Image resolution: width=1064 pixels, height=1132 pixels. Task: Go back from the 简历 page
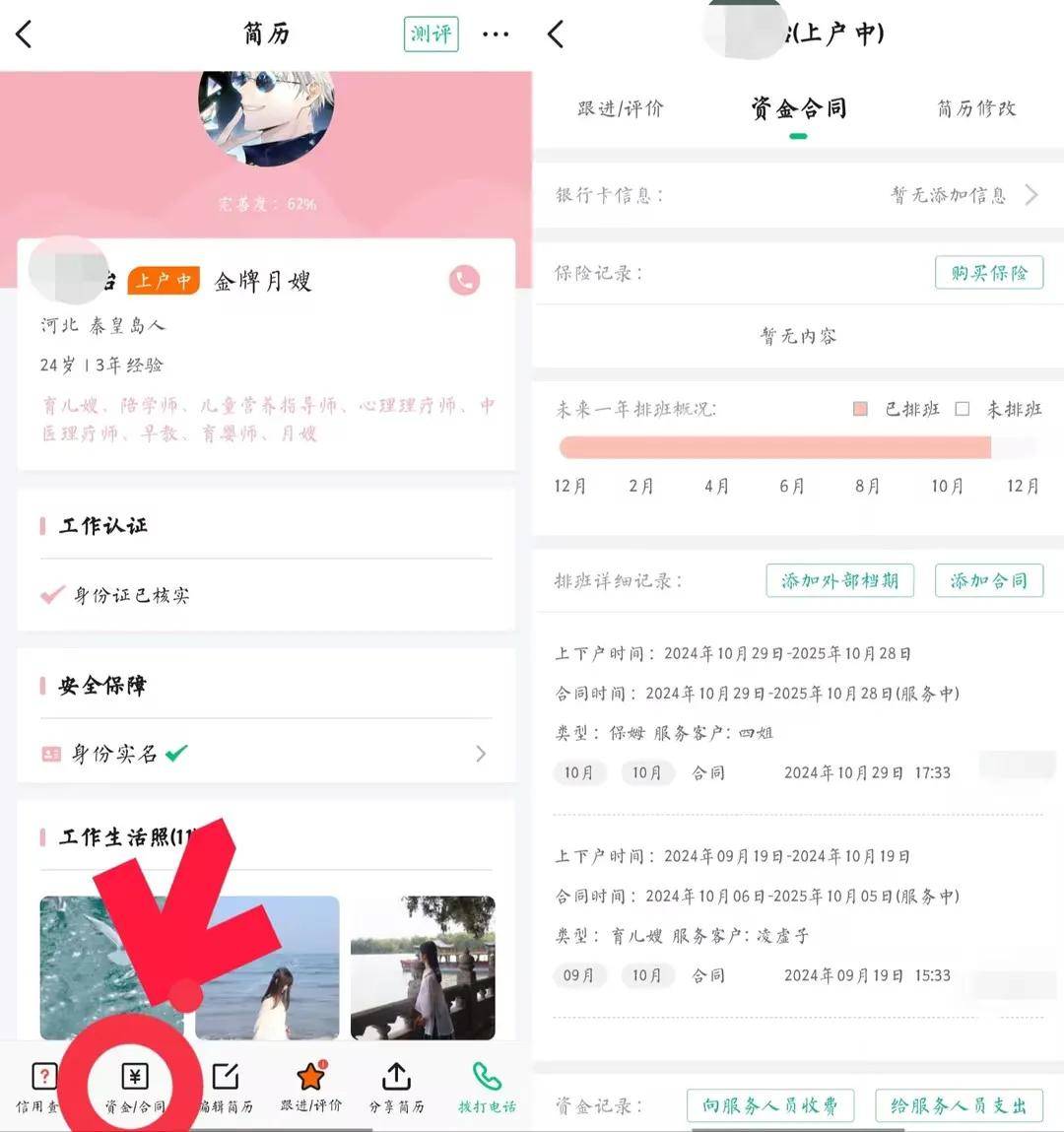pos(26,34)
